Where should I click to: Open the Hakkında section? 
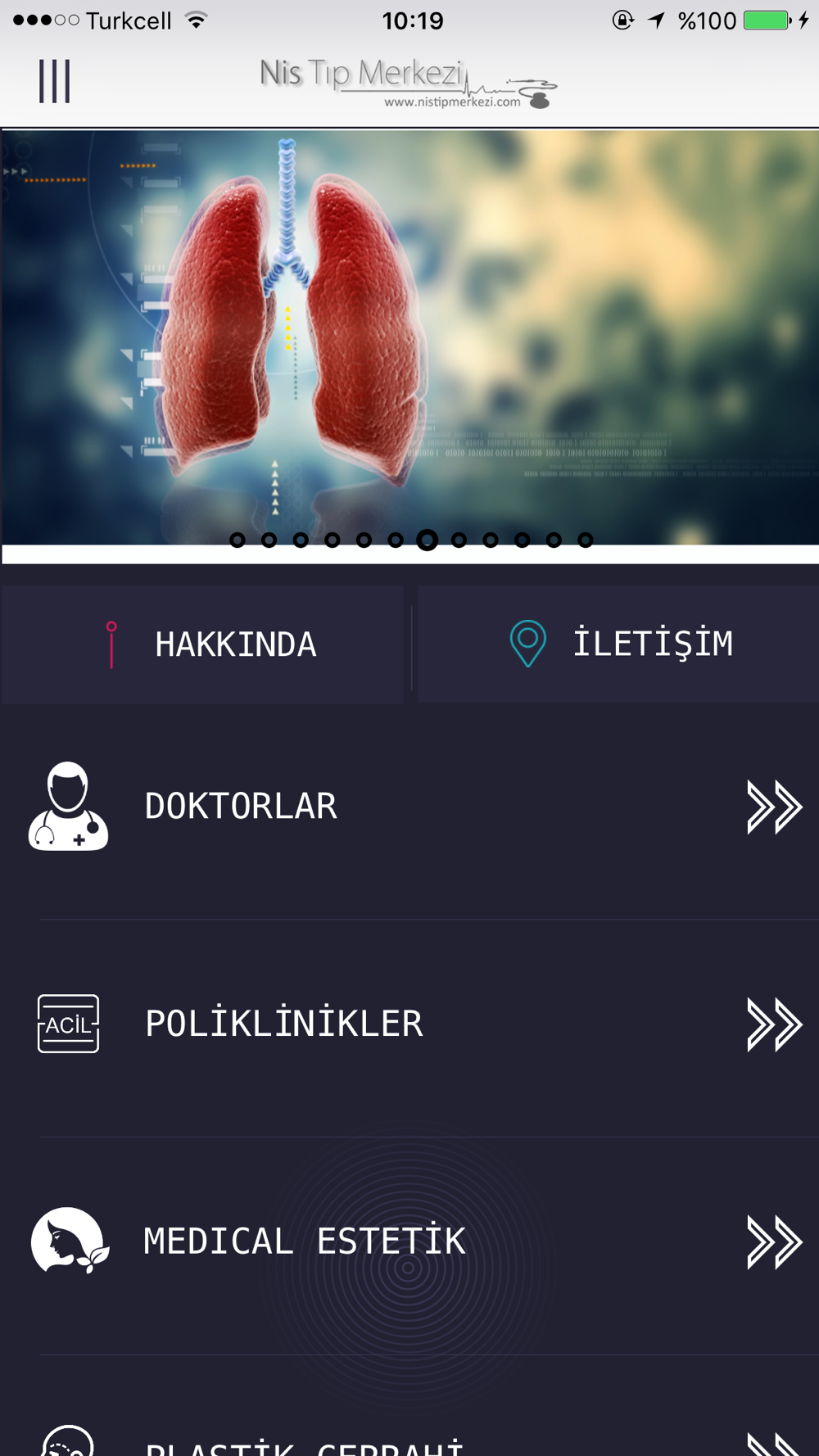coord(203,644)
